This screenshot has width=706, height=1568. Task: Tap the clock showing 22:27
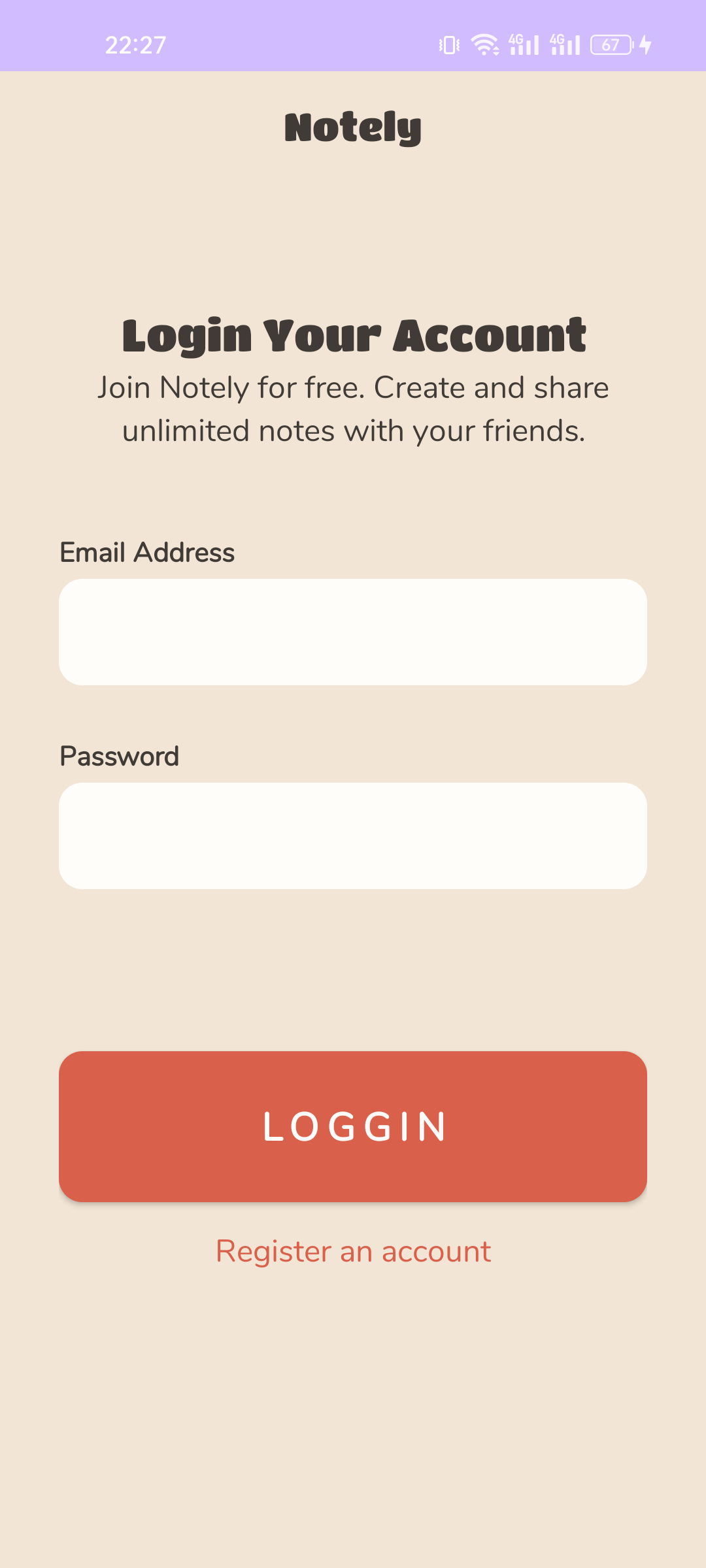[x=136, y=43]
